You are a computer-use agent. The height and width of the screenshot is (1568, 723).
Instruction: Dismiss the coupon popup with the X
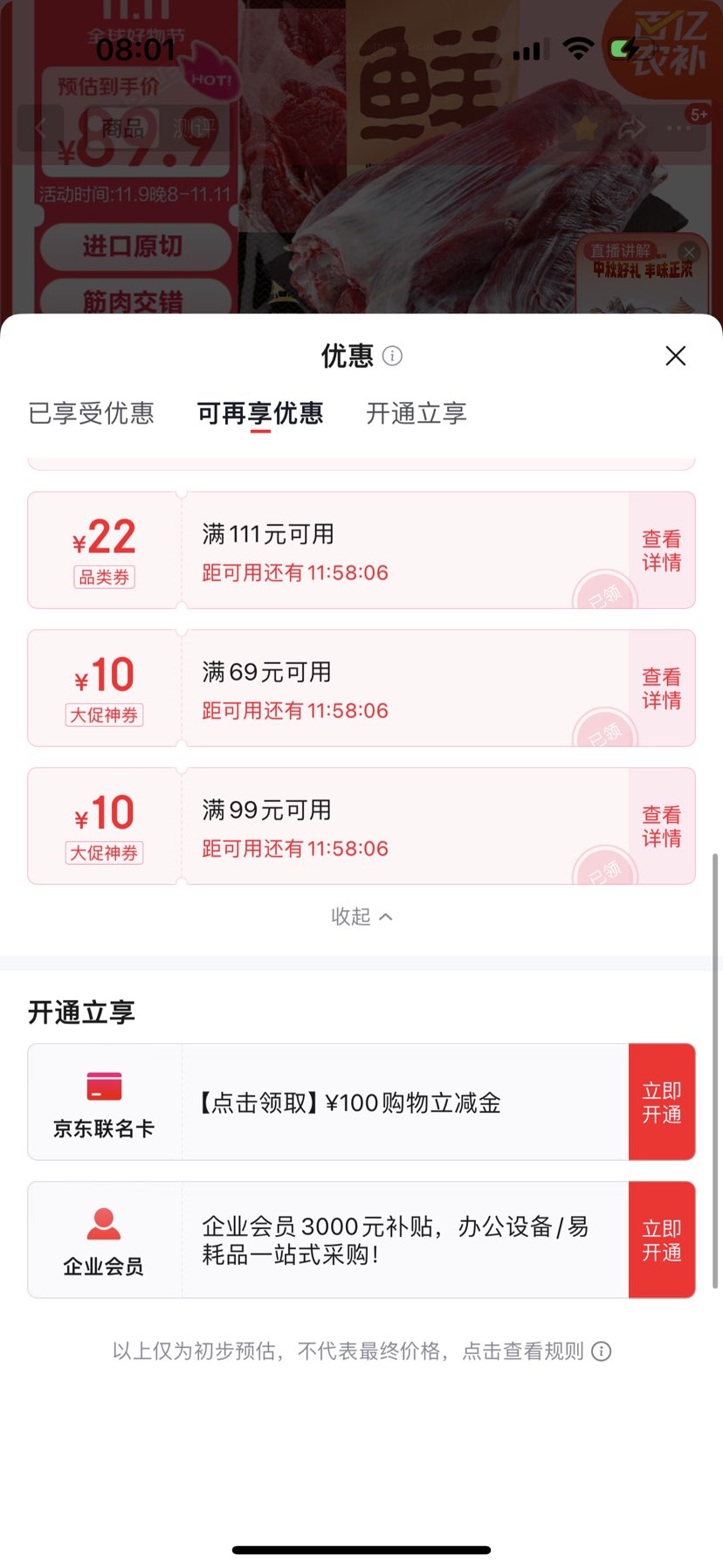click(x=675, y=356)
